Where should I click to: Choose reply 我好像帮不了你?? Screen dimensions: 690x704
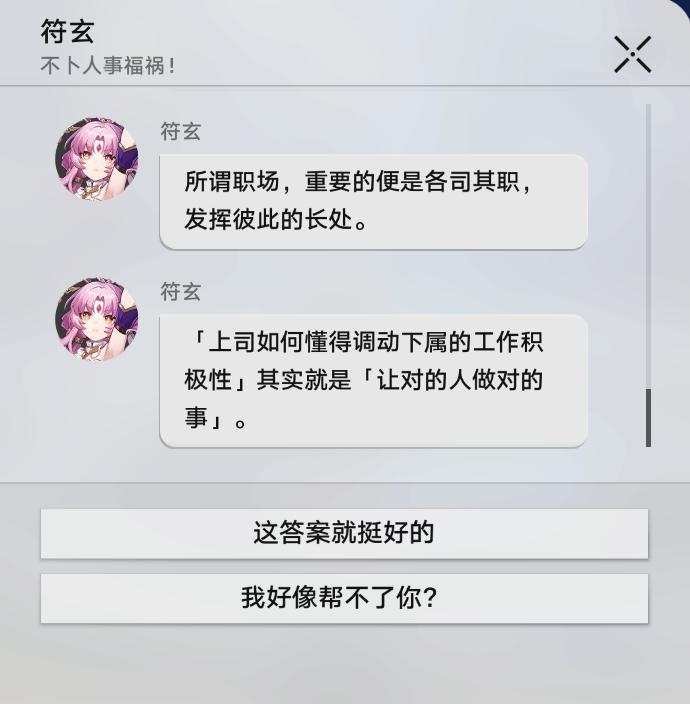344,598
